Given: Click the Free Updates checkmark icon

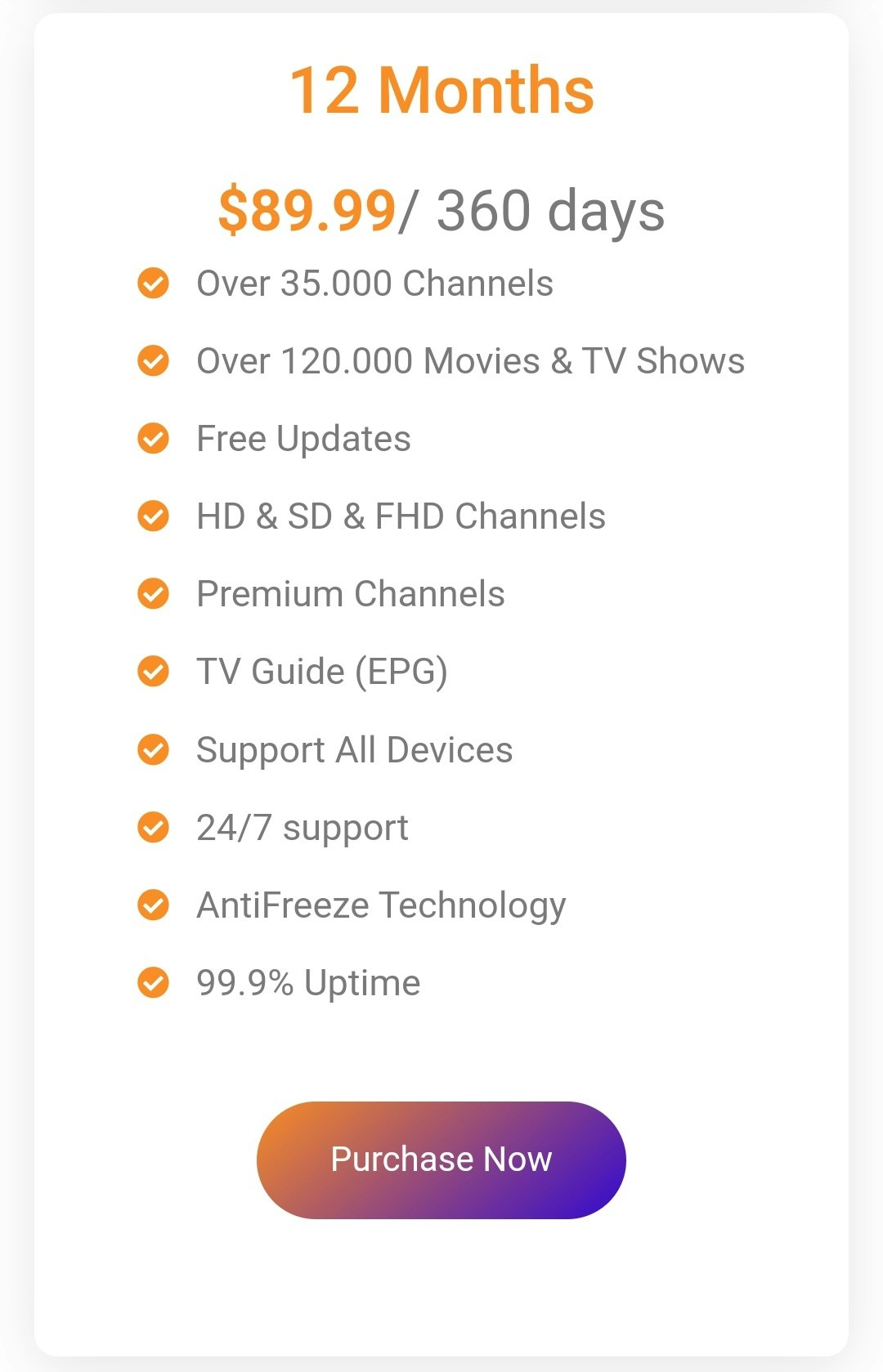Looking at the screenshot, I should click(154, 439).
